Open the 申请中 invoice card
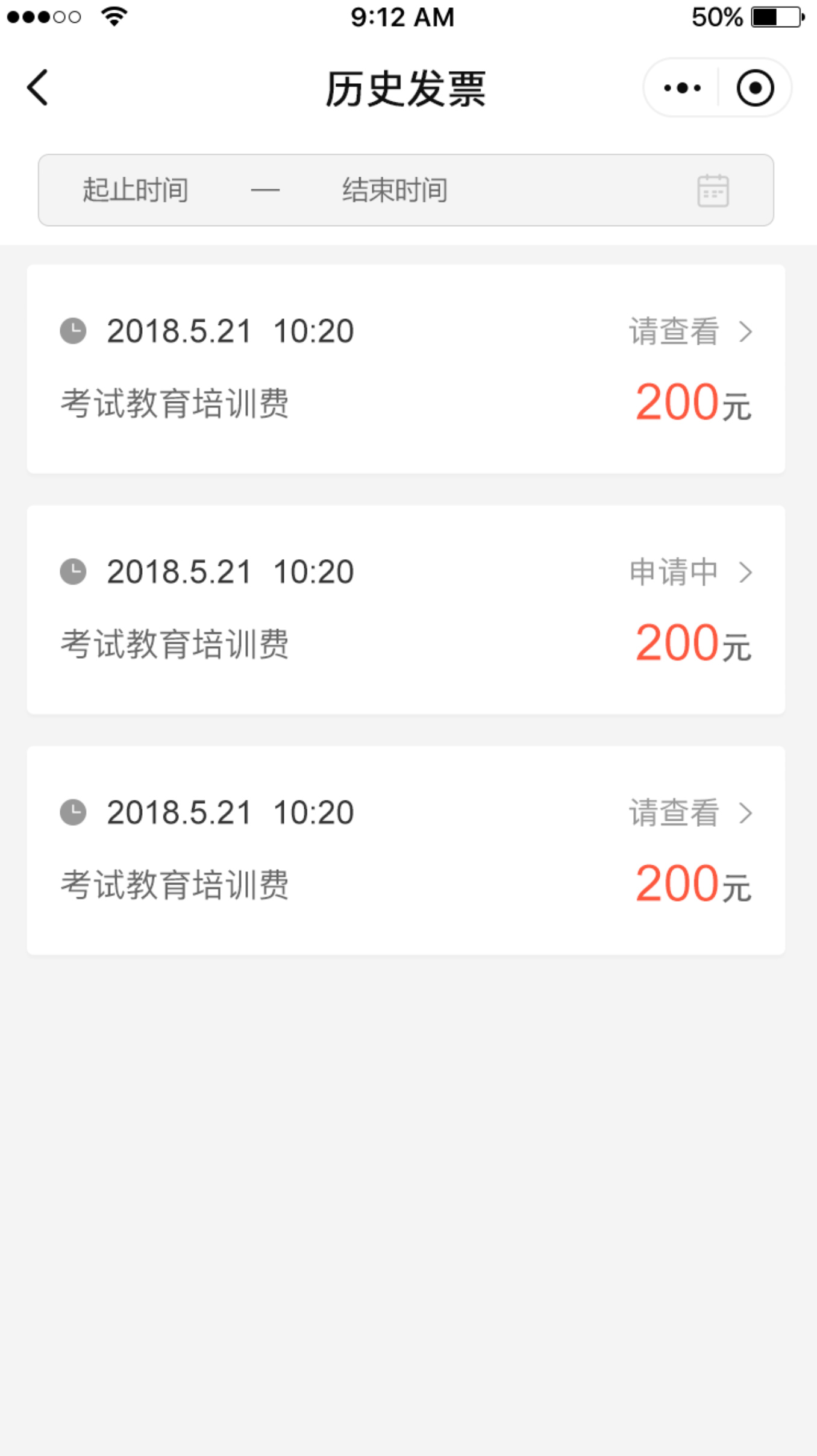The height and width of the screenshot is (1456, 817). coord(406,610)
